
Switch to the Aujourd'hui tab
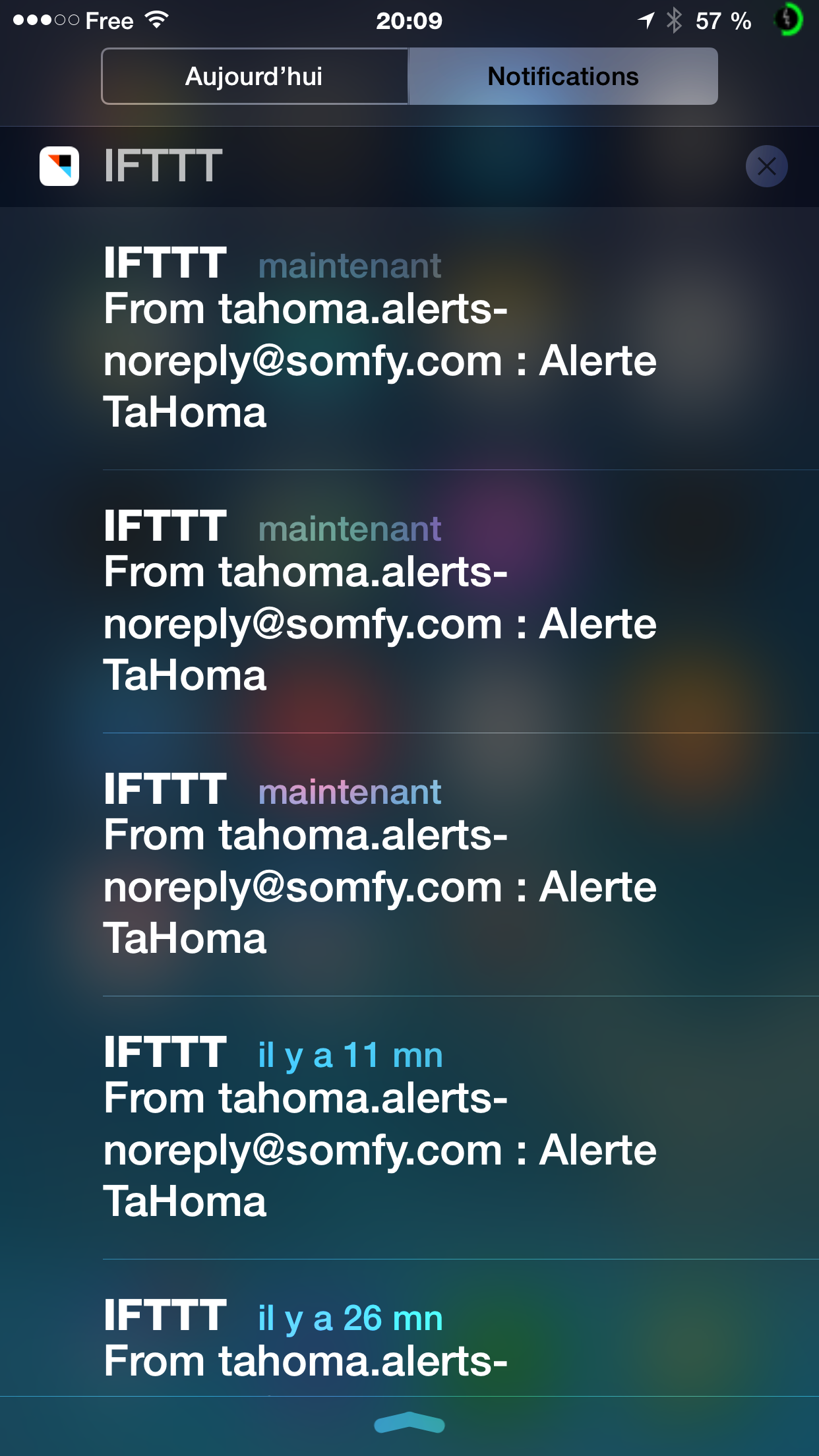point(255,76)
